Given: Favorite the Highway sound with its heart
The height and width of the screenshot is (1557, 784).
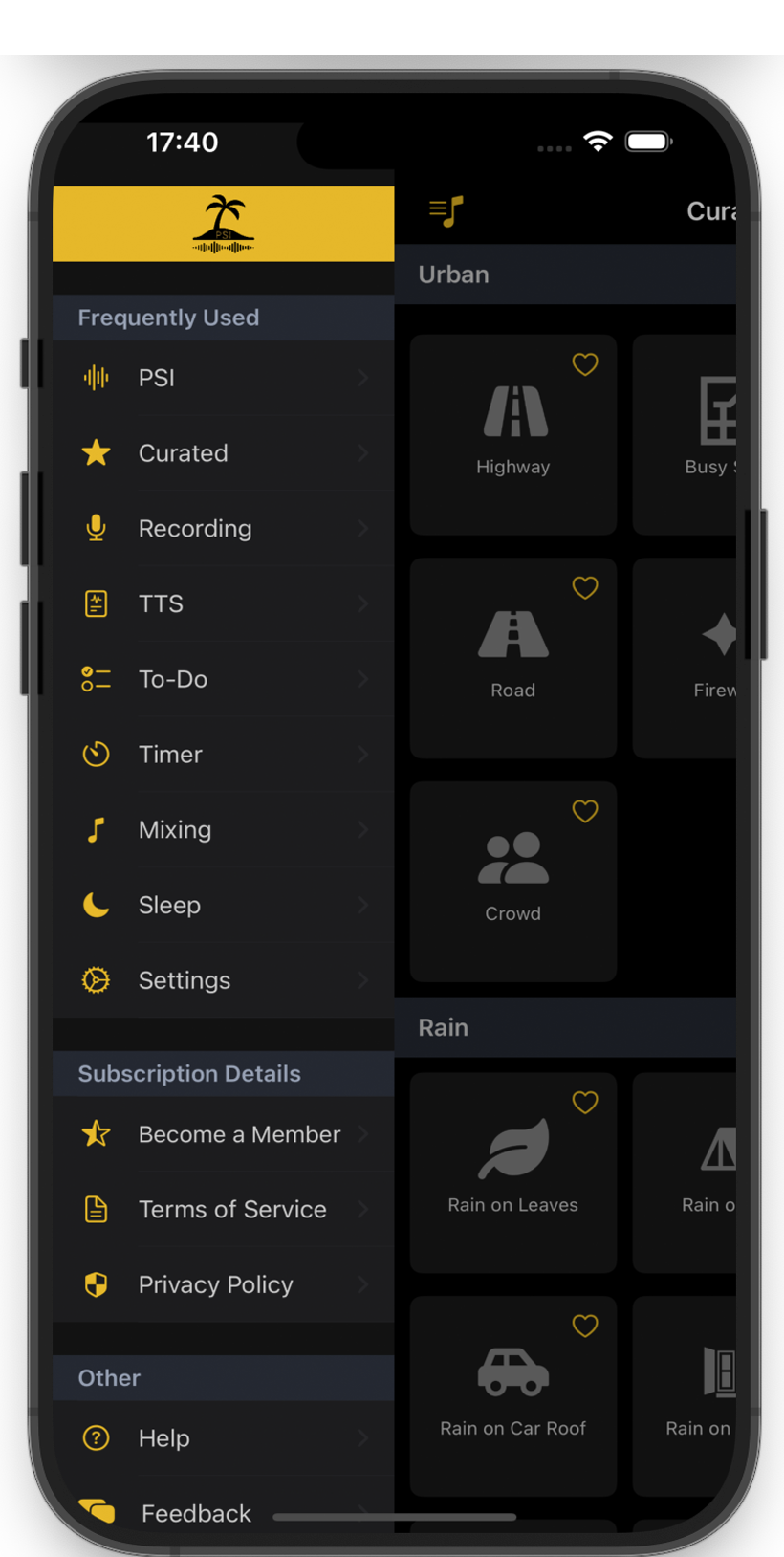Looking at the screenshot, I should click(x=585, y=364).
